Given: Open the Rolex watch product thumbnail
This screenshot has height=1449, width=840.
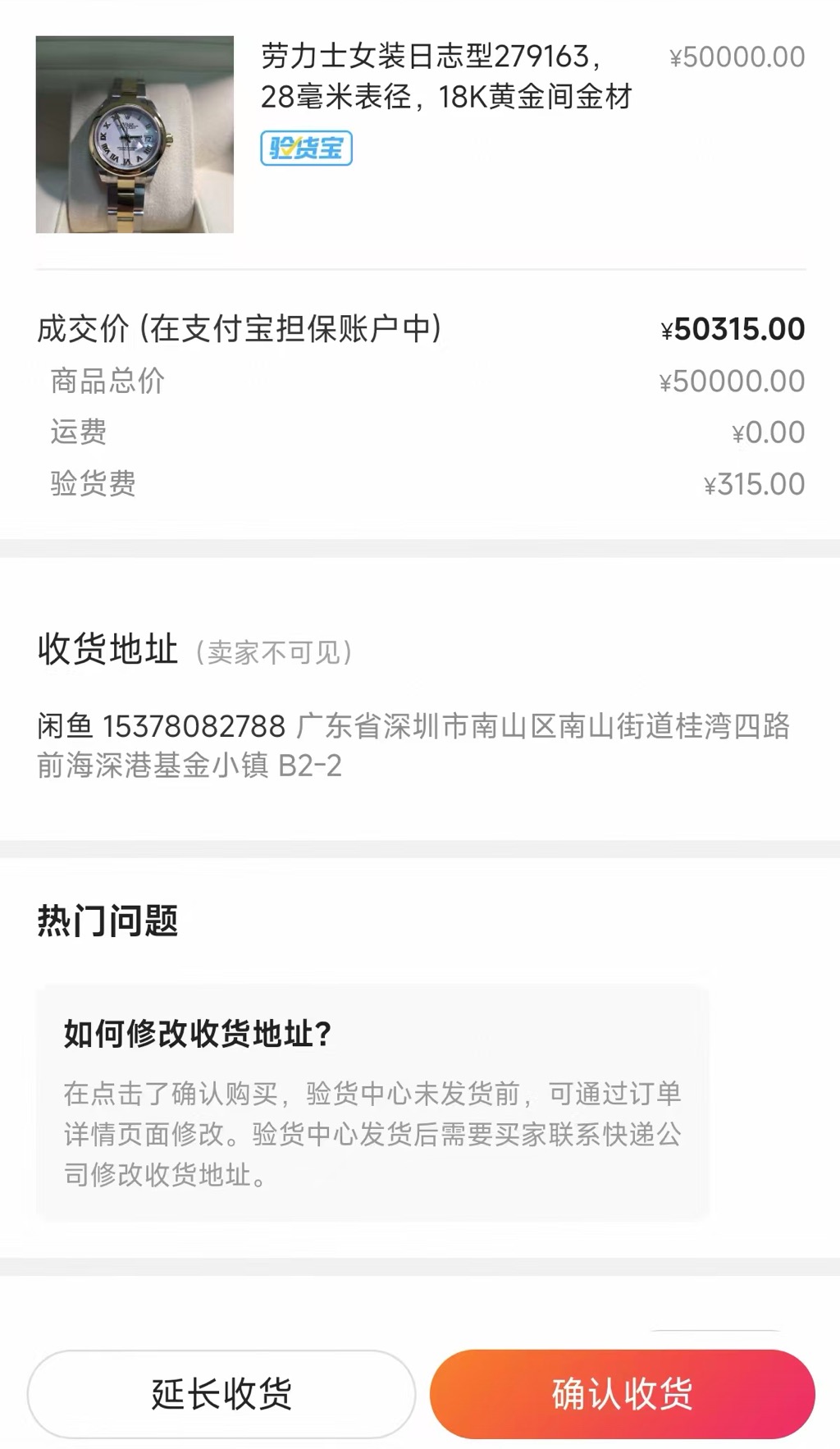Looking at the screenshot, I should click(135, 135).
